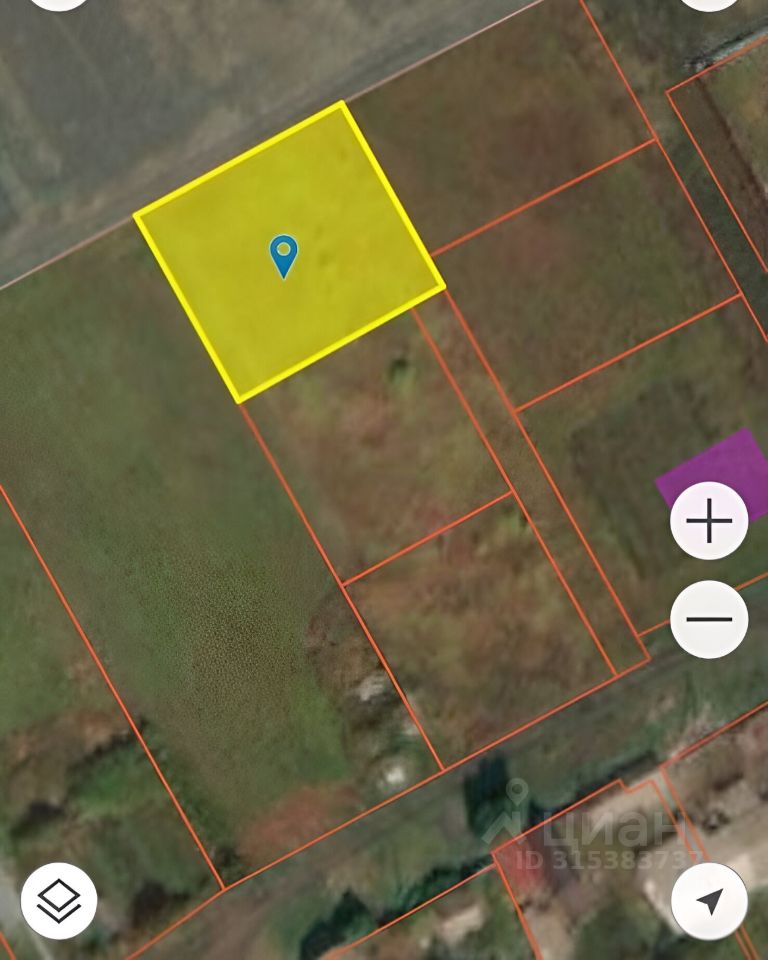The width and height of the screenshot is (768, 960).
Task: Open the map layers selector
Action: 59,901
